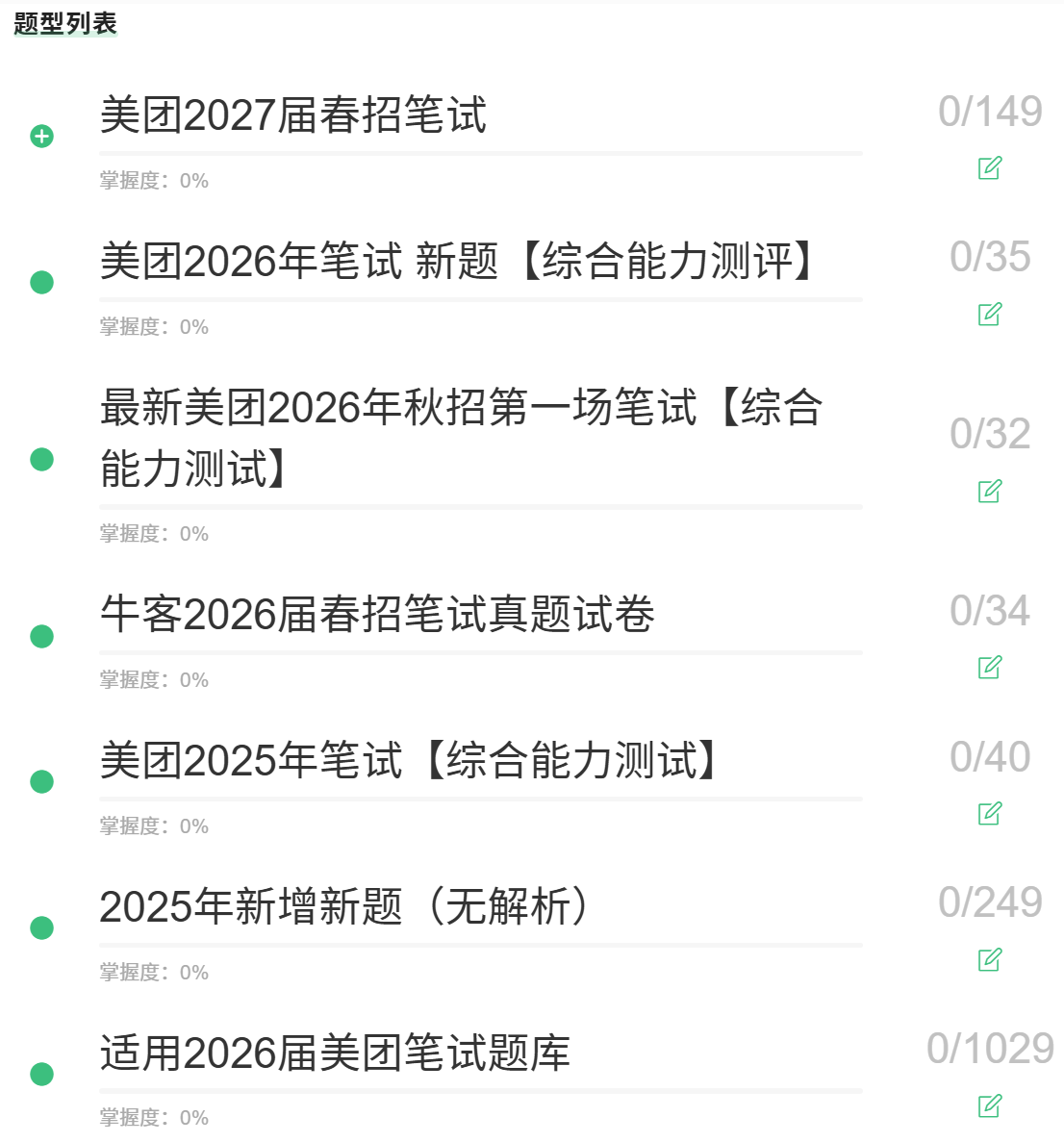Open 2025年新增新题（无解析）
This screenshot has width=1064, height=1142.
coord(343,906)
